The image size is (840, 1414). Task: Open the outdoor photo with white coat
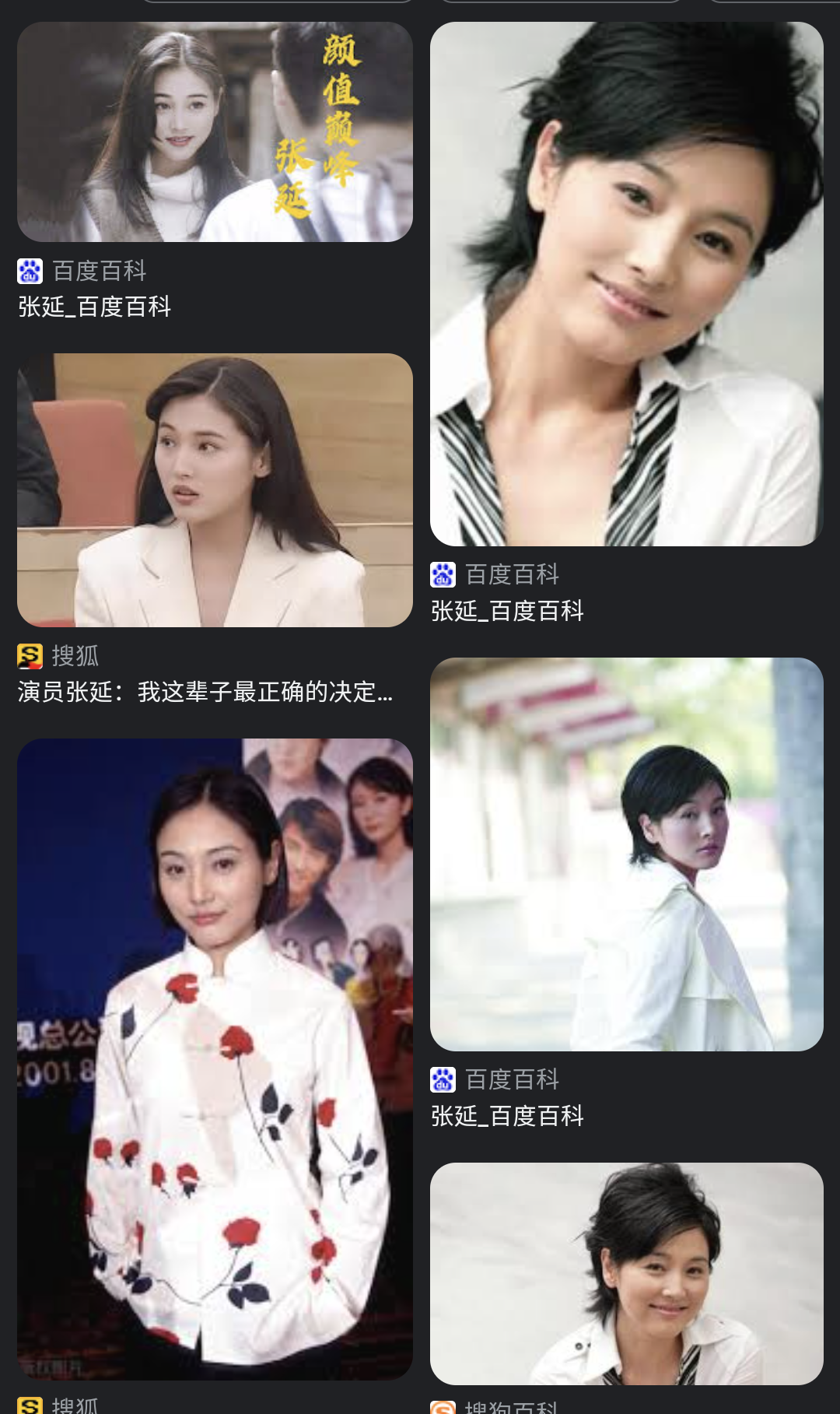[627, 854]
